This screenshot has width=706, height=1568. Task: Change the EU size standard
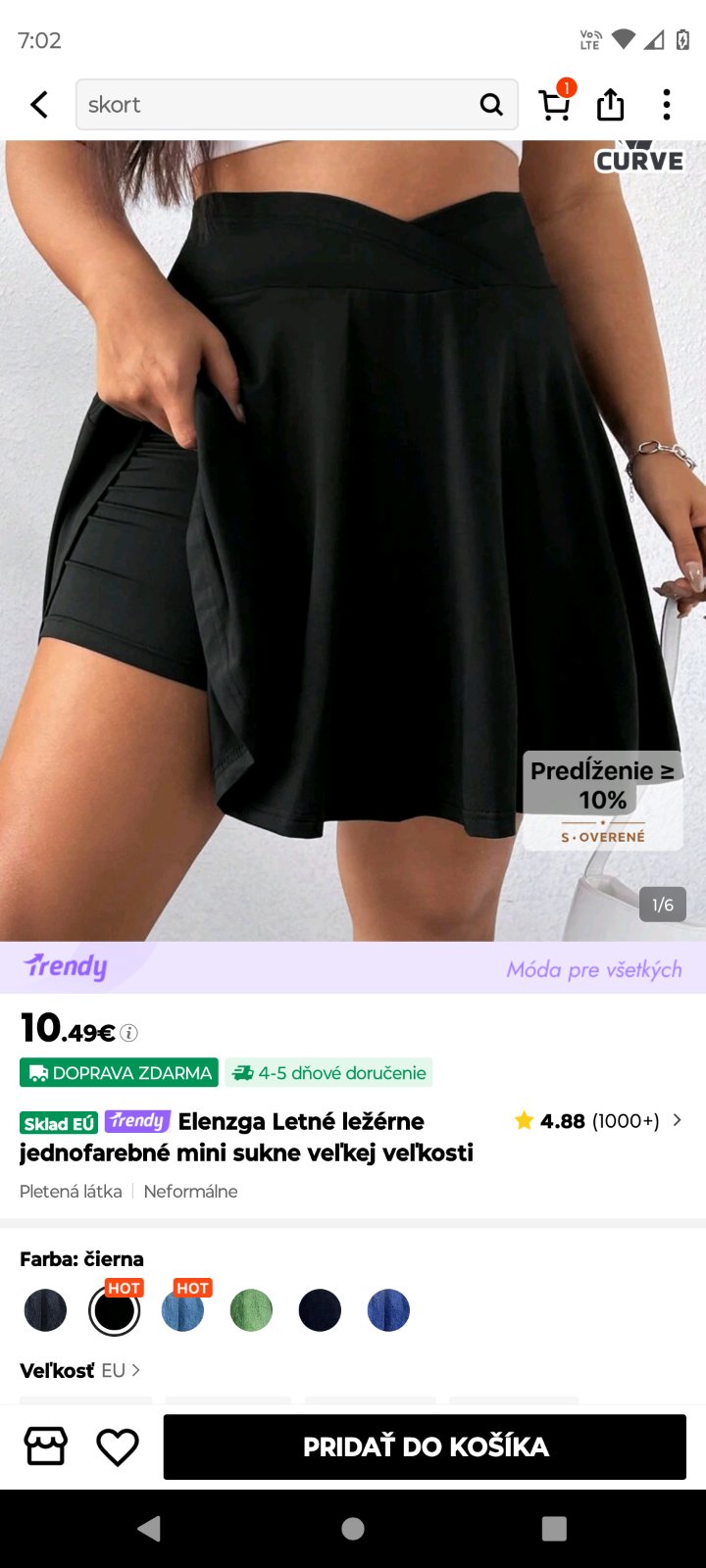point(121,1370)
